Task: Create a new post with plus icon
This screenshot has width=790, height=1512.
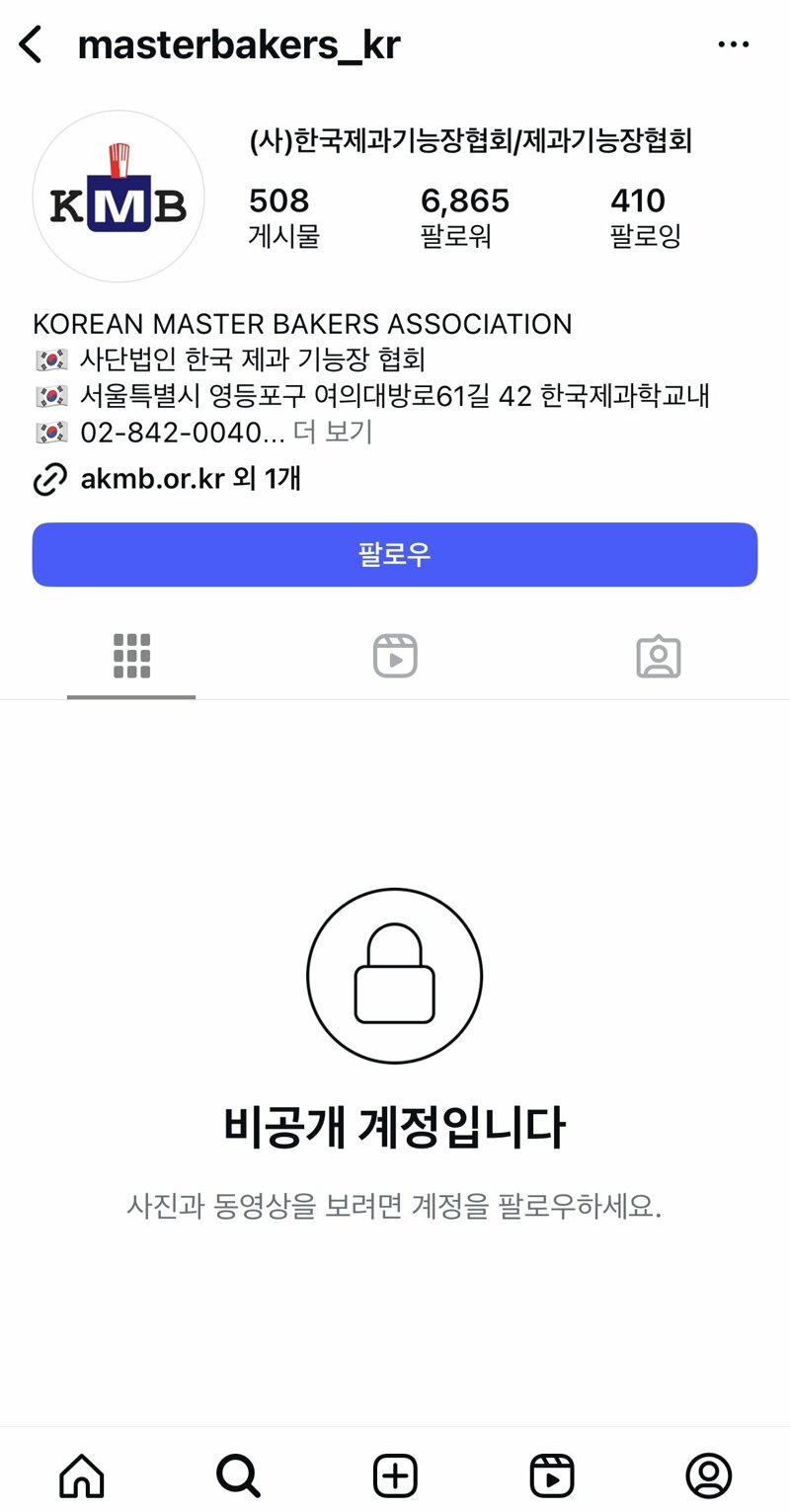Action: pos(395,1476)
